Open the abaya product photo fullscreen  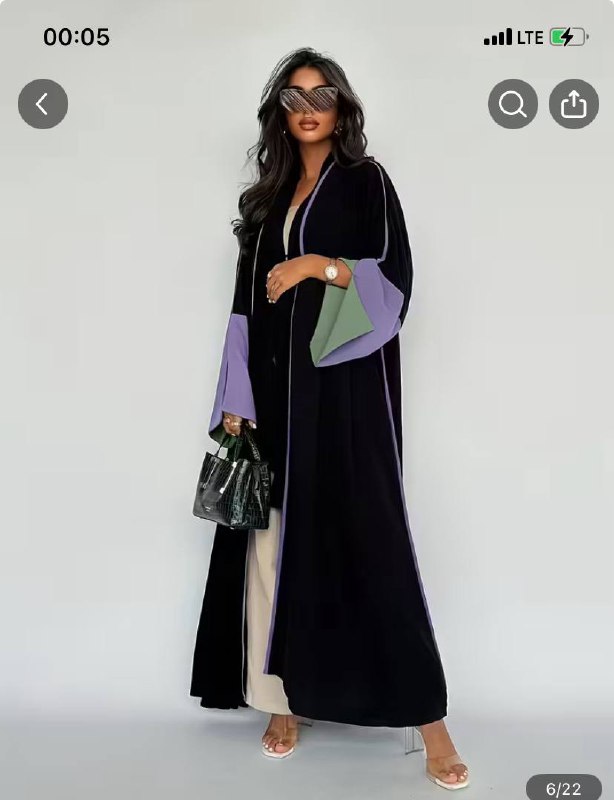[x=320, y=420]
